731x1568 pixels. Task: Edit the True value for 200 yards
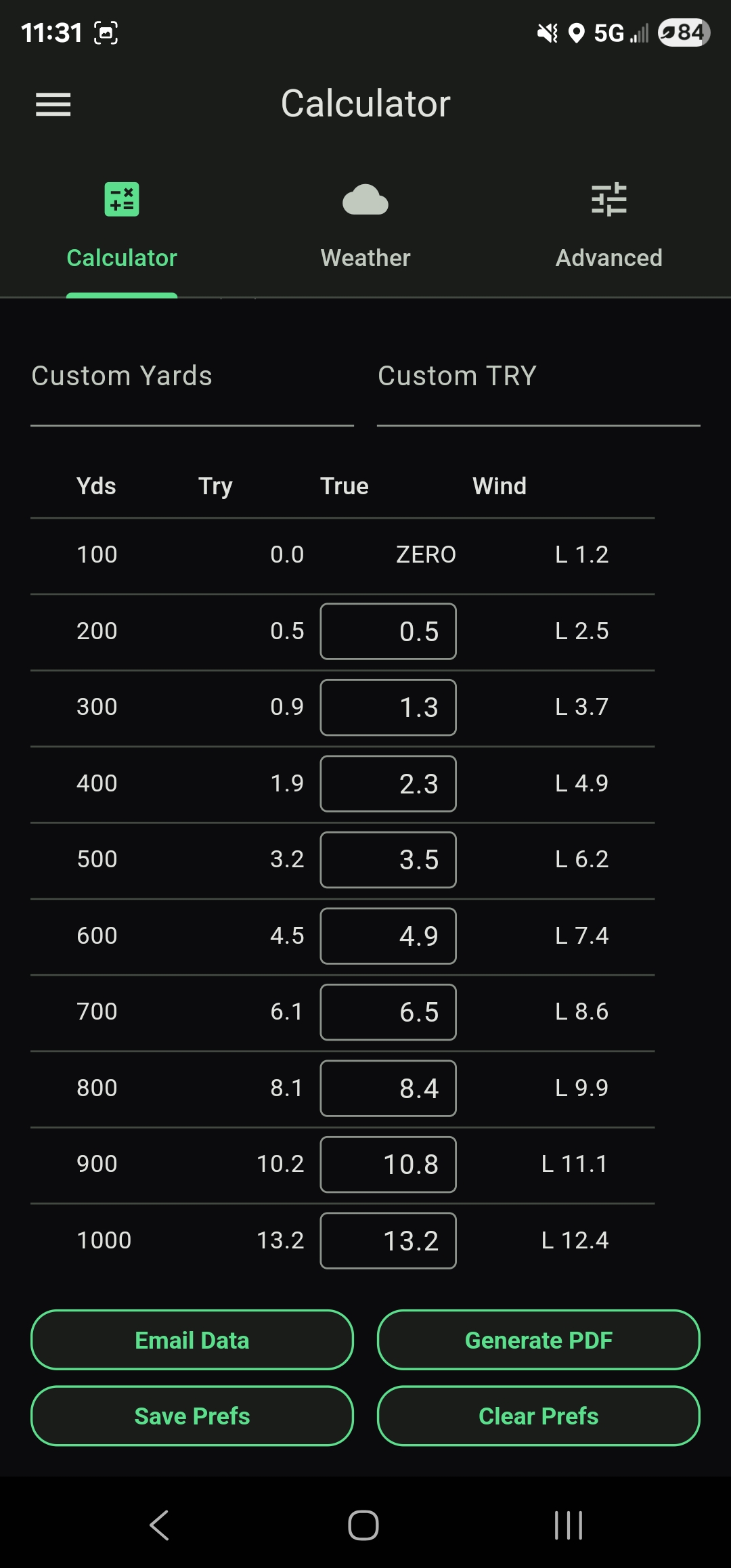[388, 631]
